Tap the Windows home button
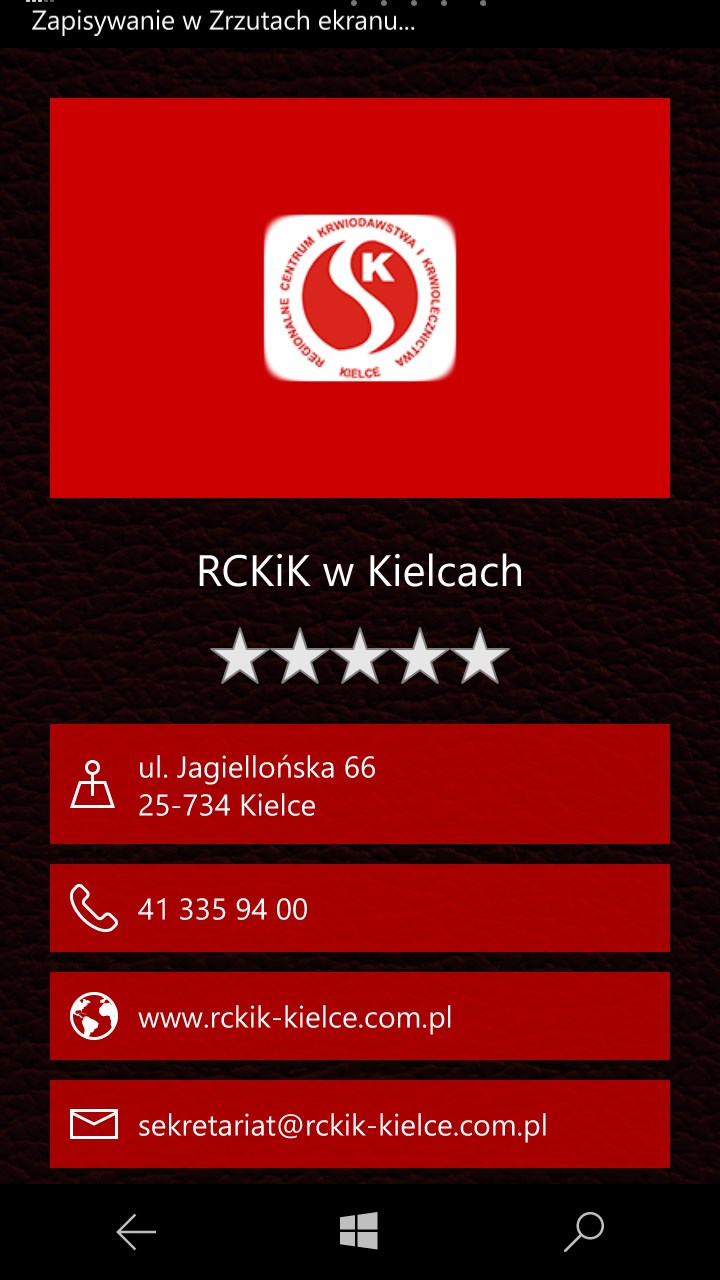 click(359, 1231)
